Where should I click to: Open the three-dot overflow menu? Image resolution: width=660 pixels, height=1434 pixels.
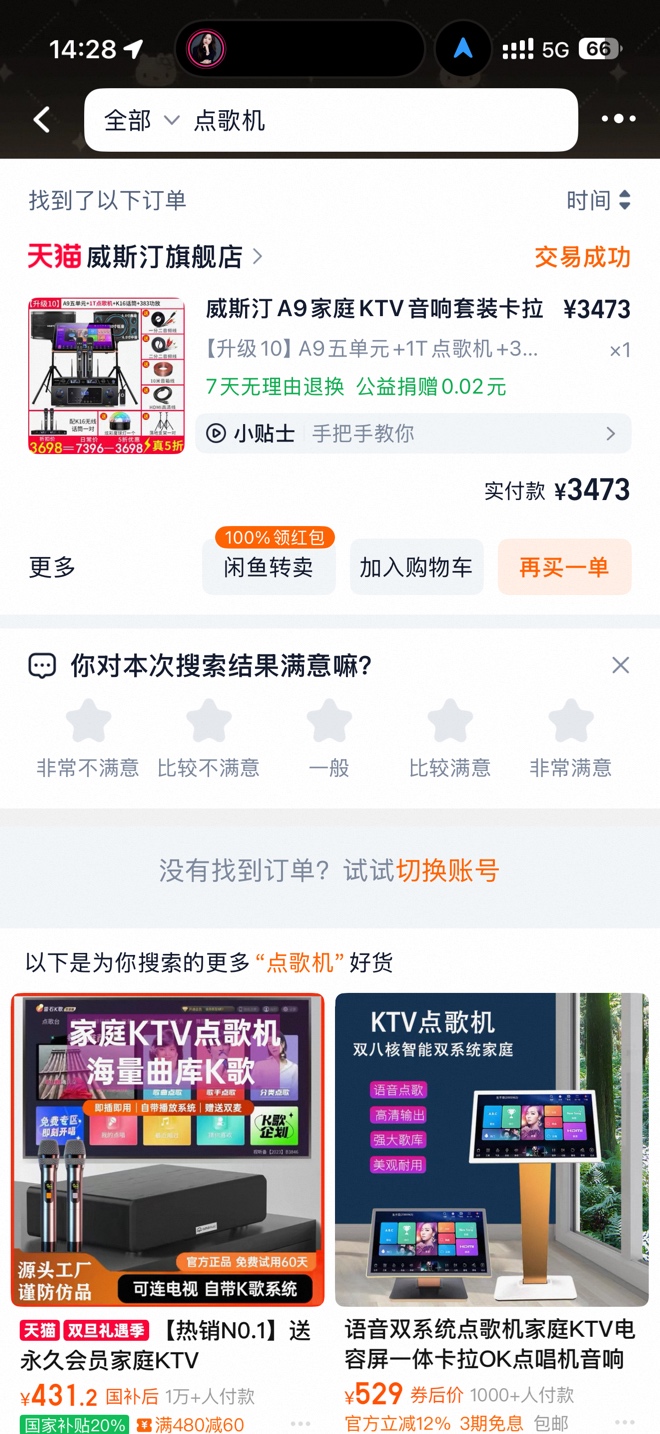point(618,119)
